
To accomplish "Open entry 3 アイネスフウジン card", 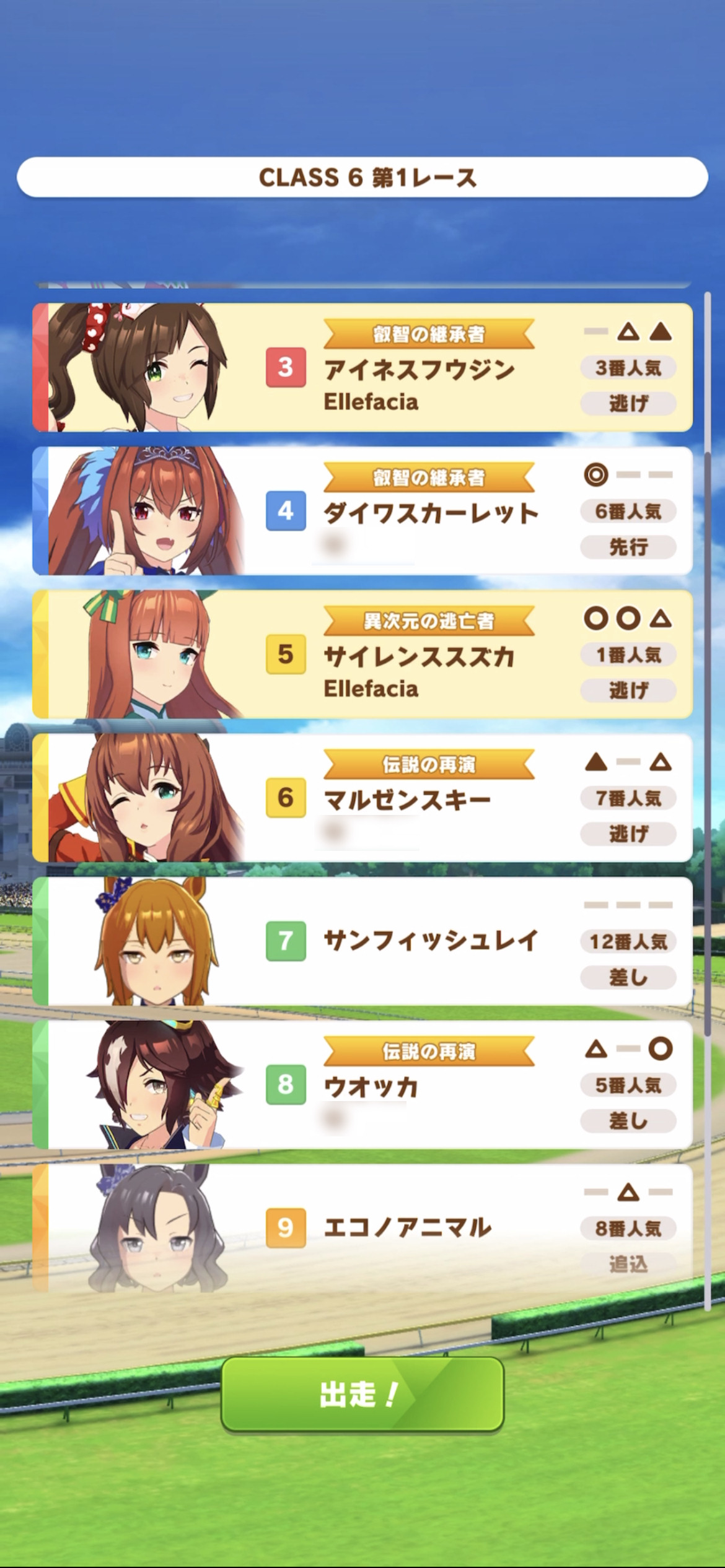I will click(x=362, y=367).
